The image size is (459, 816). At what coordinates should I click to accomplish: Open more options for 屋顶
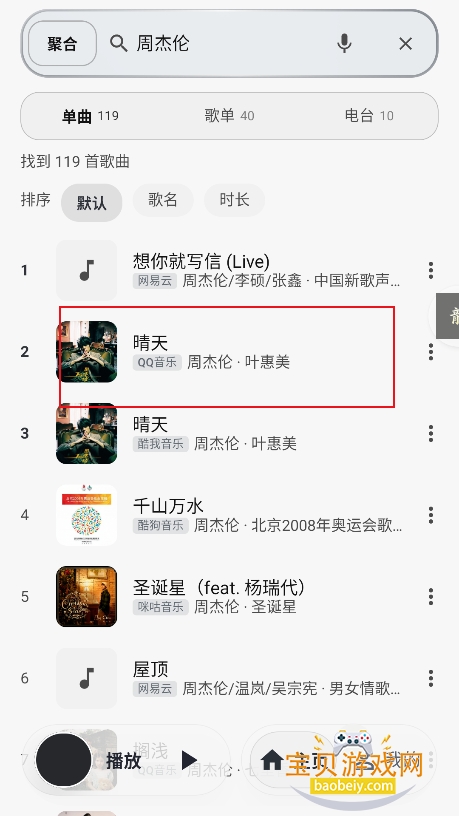tap(430, 678)
